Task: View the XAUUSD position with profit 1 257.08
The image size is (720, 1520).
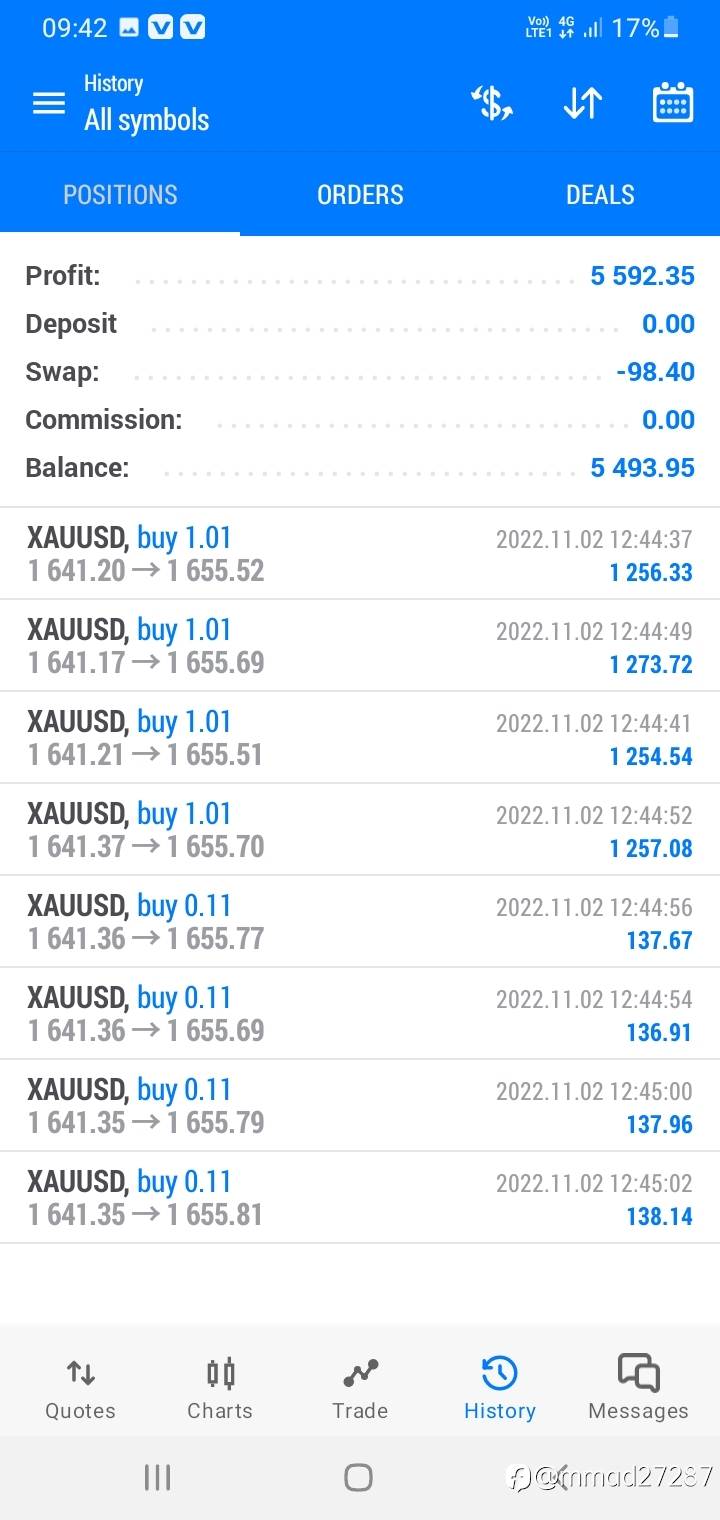Action: pyautogui.click(x=360, y=830)
